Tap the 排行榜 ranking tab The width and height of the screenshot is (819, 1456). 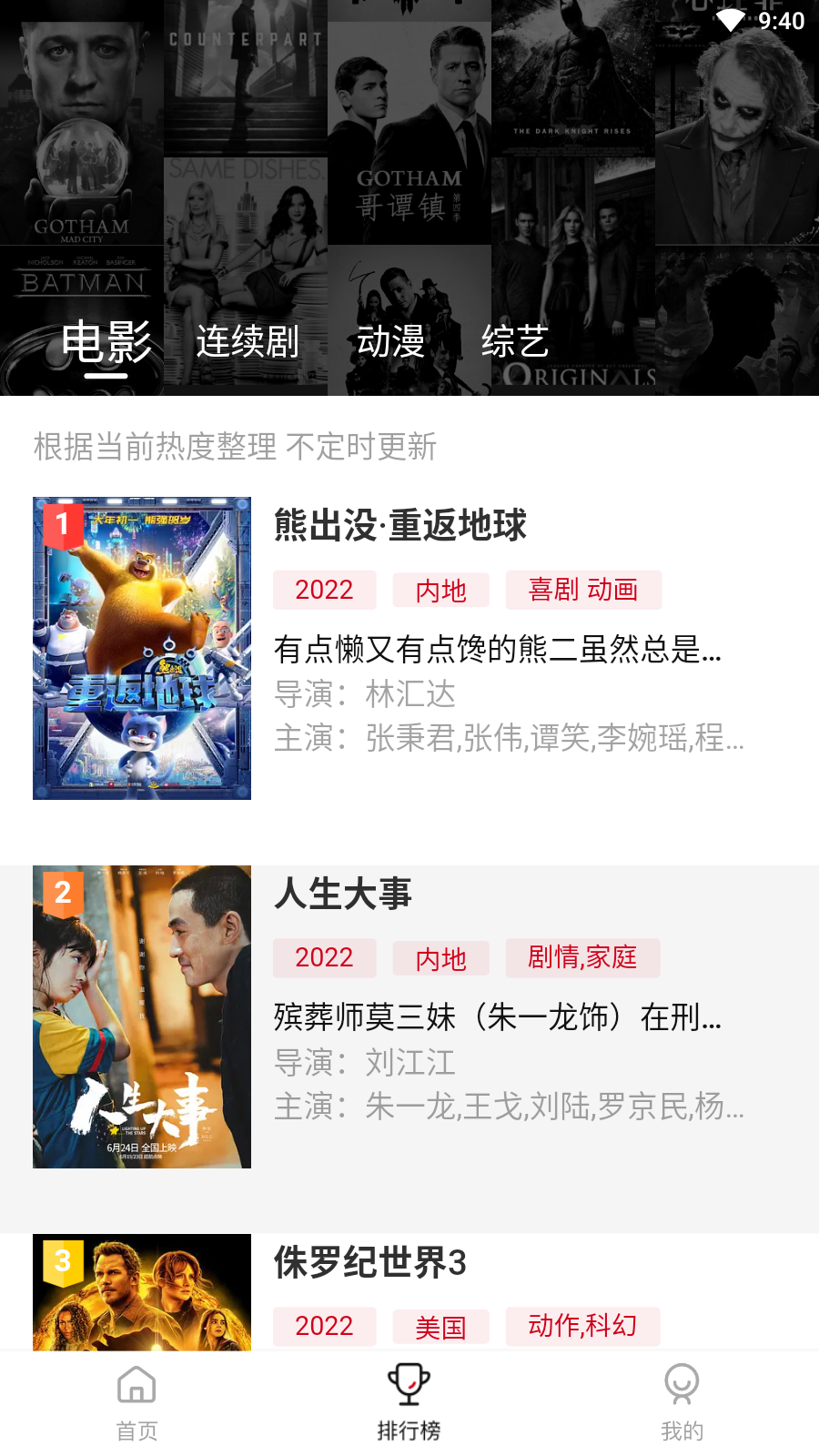409,1403
